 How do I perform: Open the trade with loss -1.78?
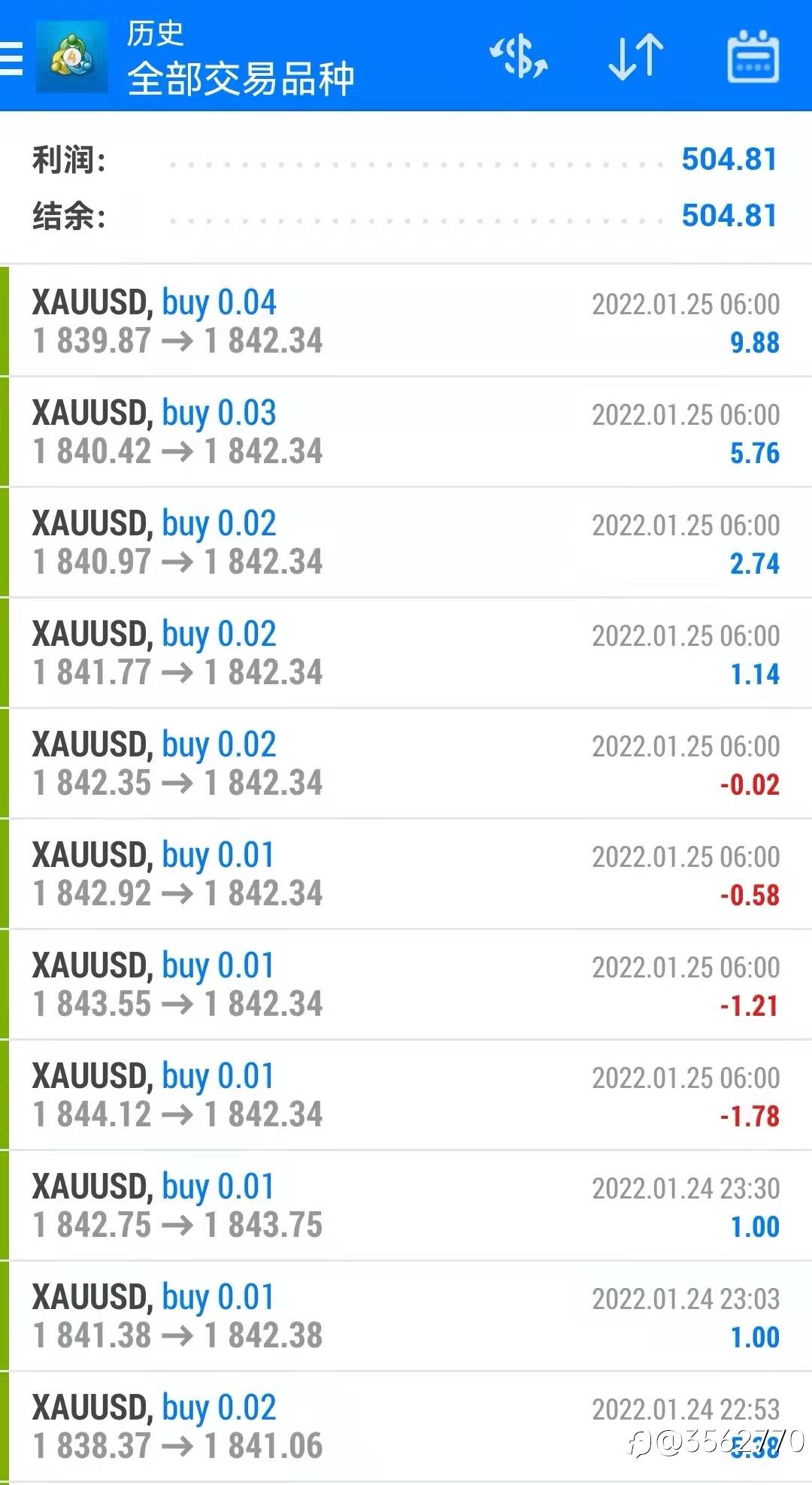pyautogui.click(x=406, y=1095)
